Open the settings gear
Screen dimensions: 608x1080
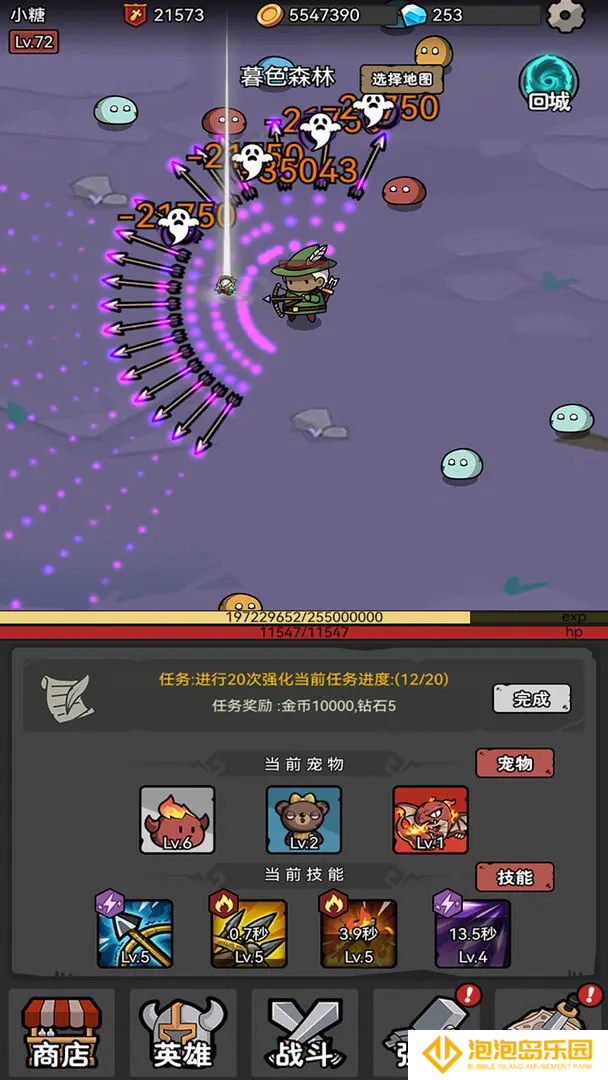tap(566, 15)
